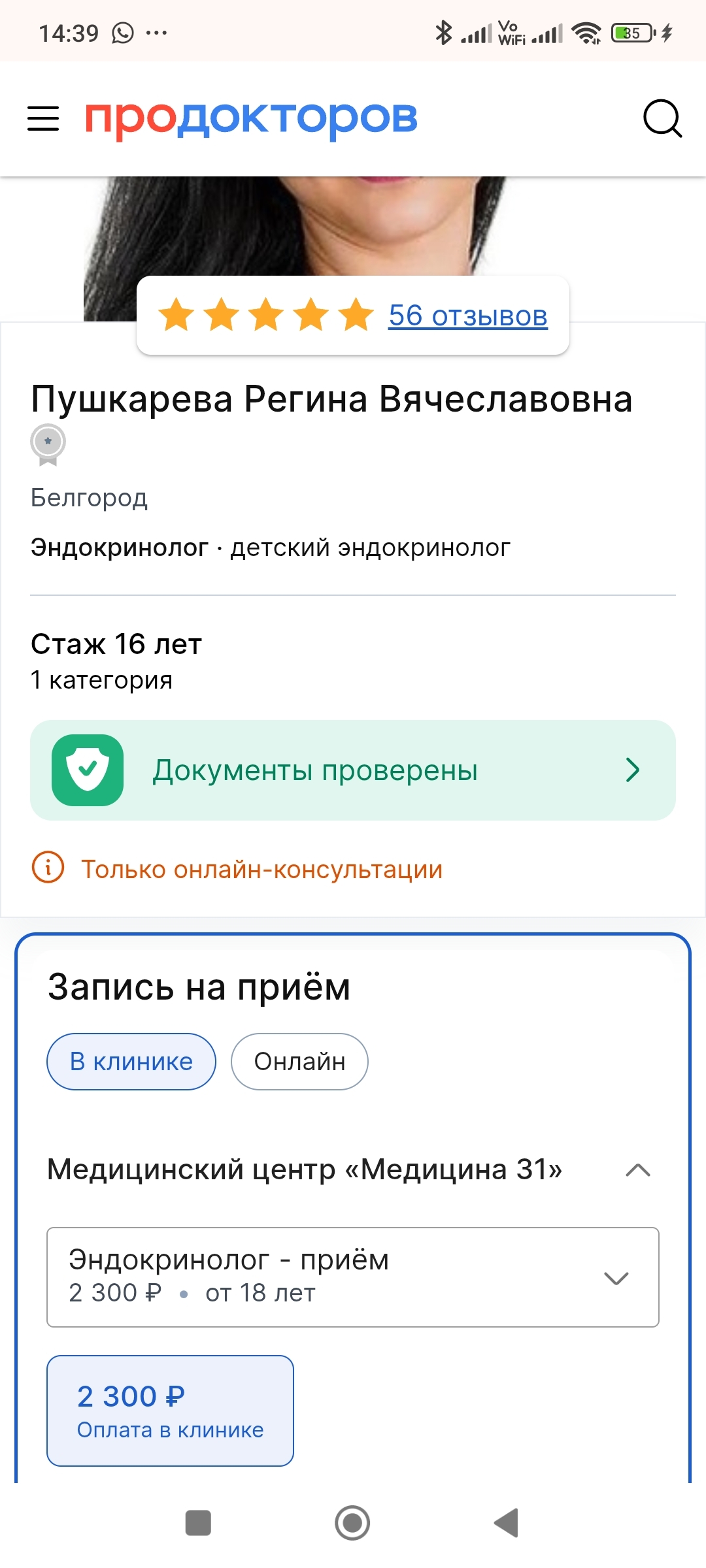Switch to Онлайн appointment option

(x=299, y=1062)
